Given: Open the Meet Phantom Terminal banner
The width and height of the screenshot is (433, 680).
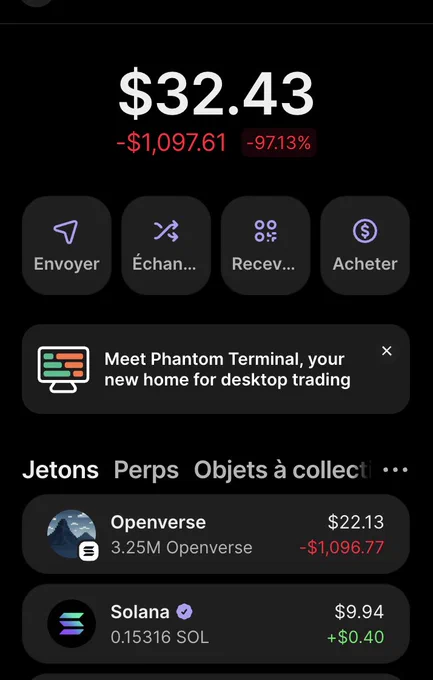Looking at the screenshot, I should click(216, 369).
